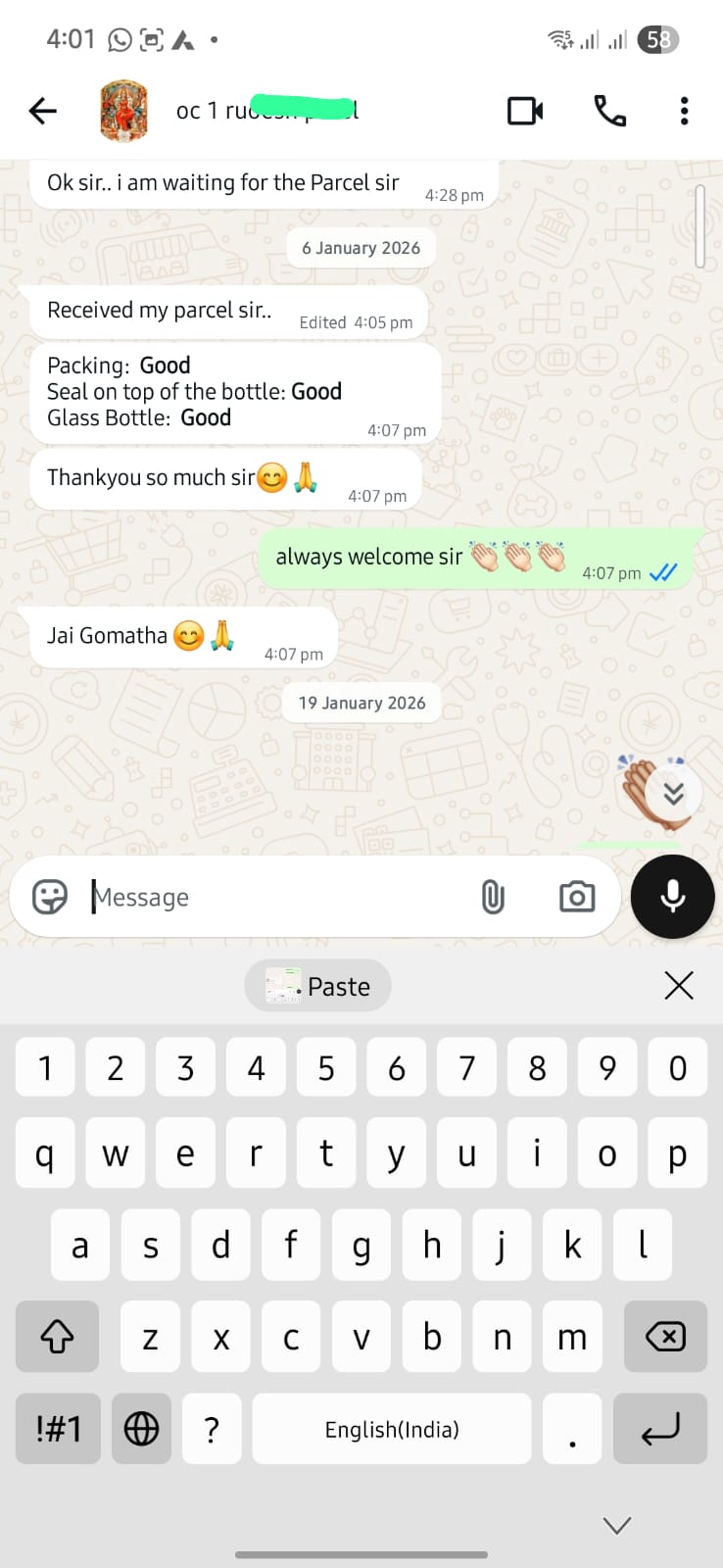The width and height of the screenshot is (723, 1568).
Task: Open the emoji and sticker picker
Action: pyautogui.click(x=49, y=896)
